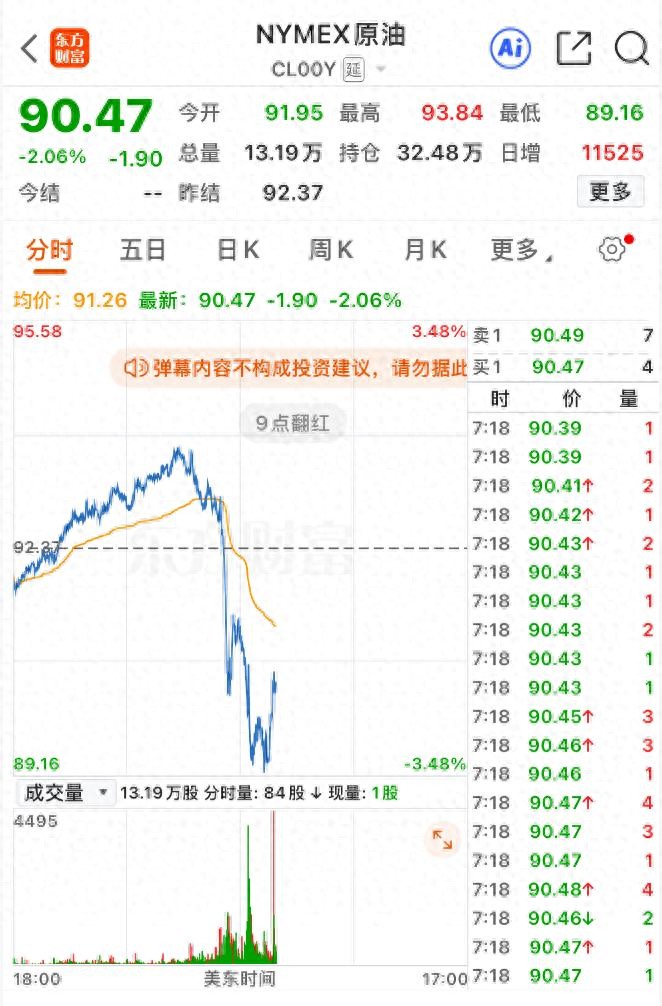Image resolution: width=662 pixels, height=1006 pixels.
Task: Expand chart to full screen
Action: point(442,839)
